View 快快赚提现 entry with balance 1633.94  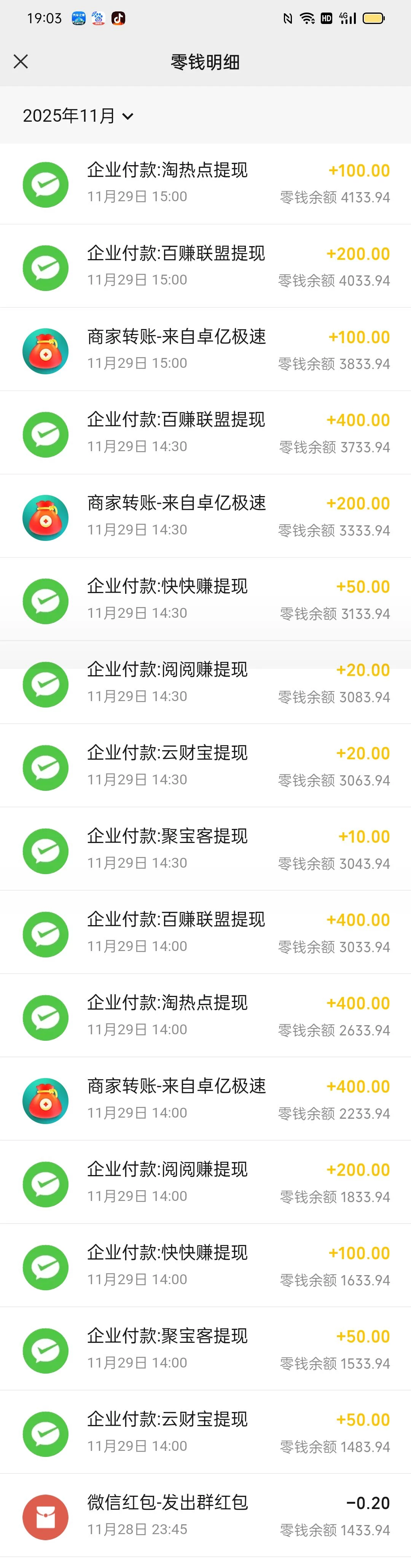pos(205,1266)
